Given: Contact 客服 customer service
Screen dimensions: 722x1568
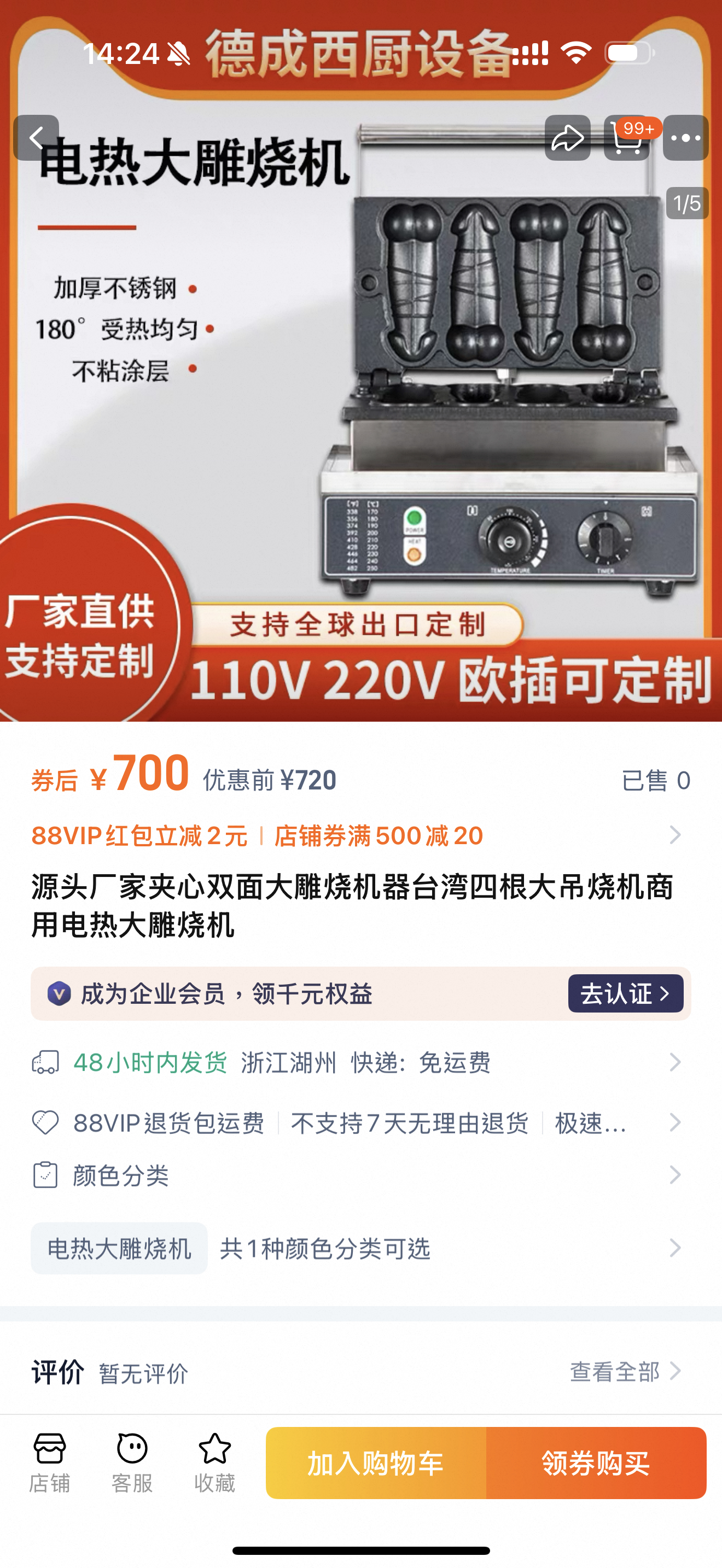Looking at the screenshot, I should coord(132,1462).
